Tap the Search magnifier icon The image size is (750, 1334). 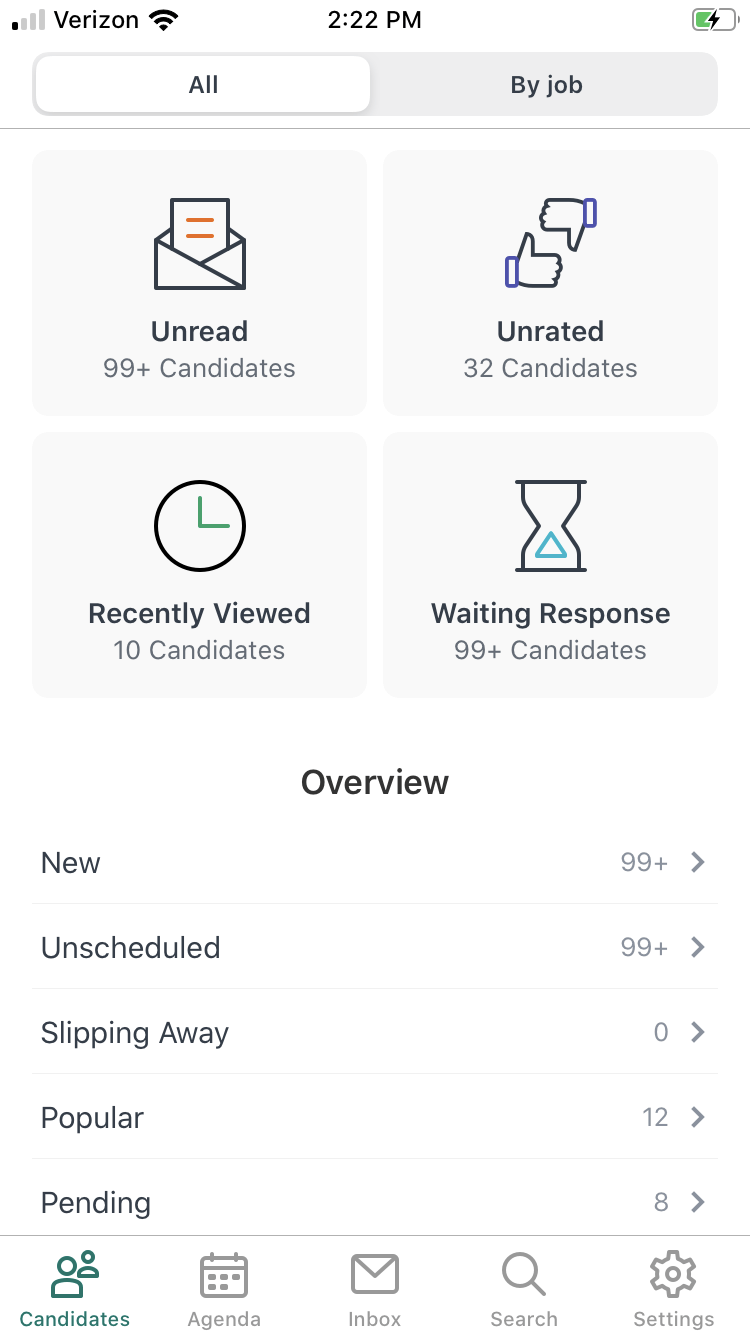(x=523, y=1275)
